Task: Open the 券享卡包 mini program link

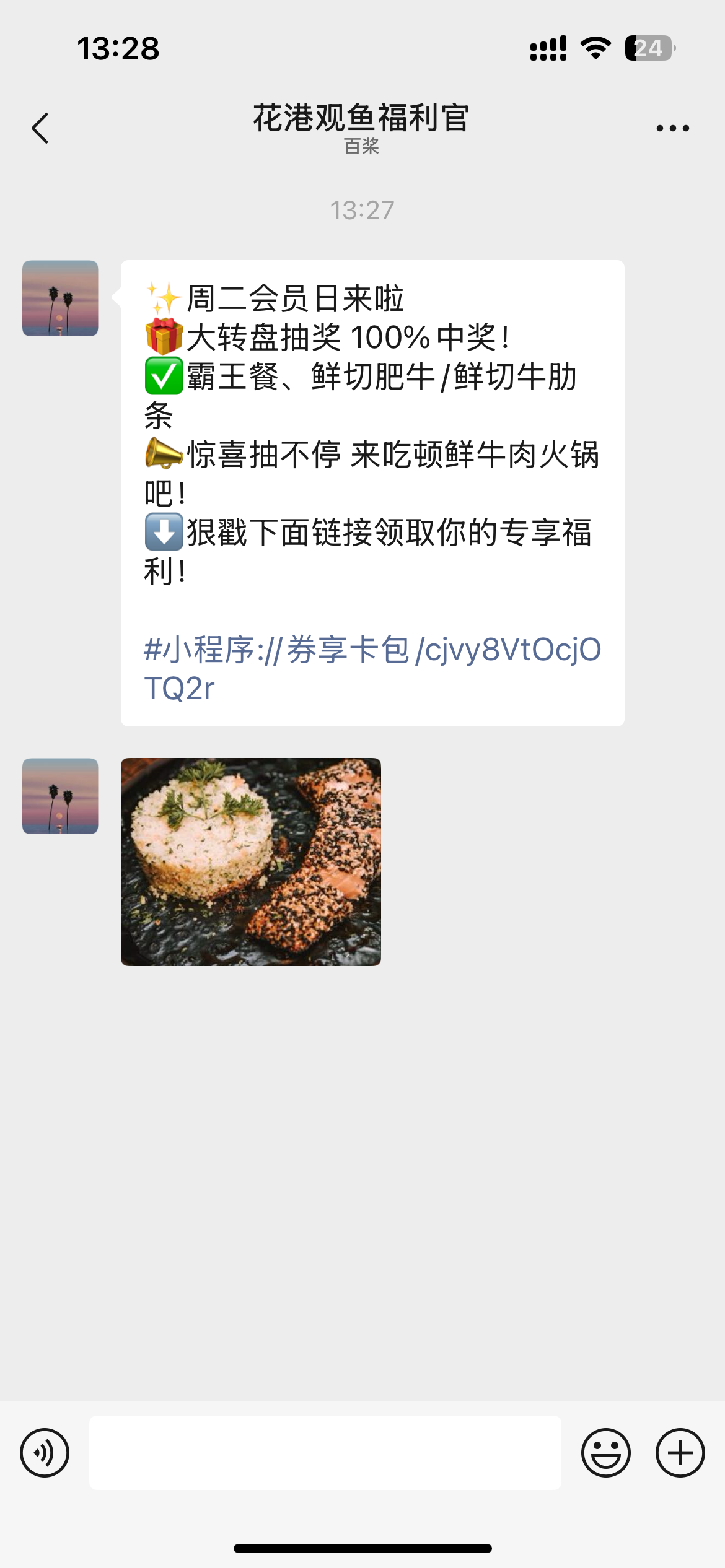Action: coord(372,668)
